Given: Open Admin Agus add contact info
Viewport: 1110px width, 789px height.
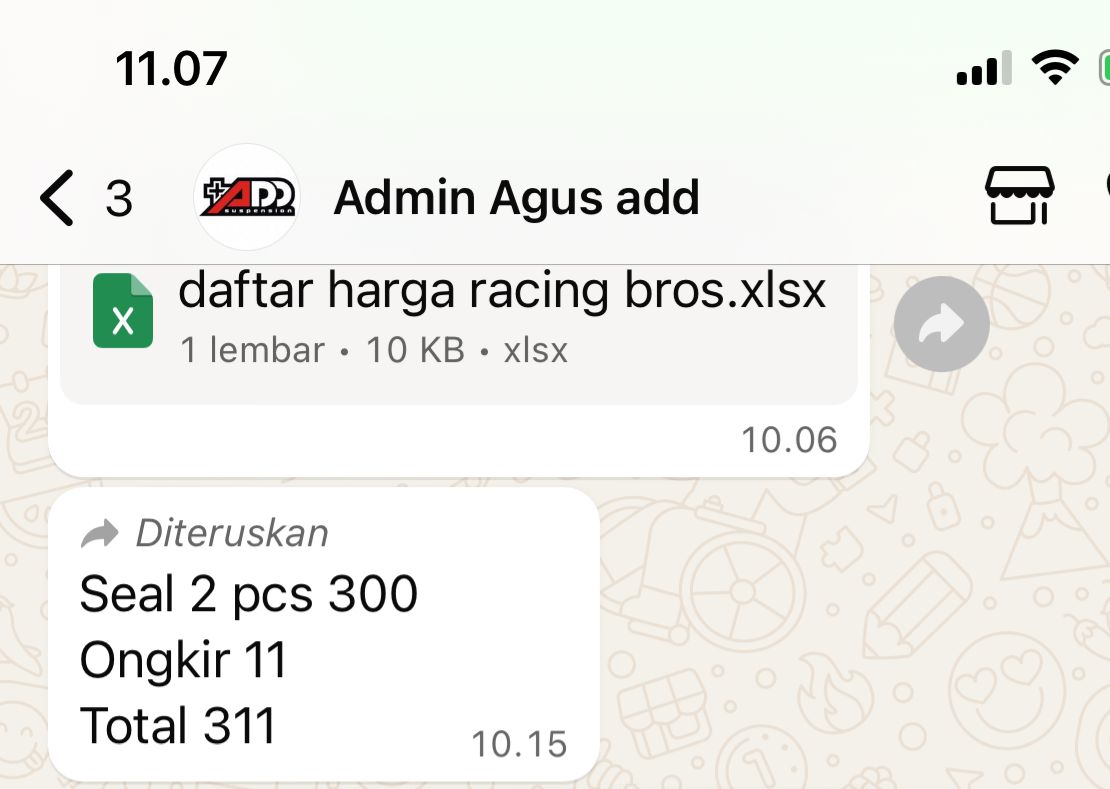Looking at the screenshot, I should (x=515, y=197).
